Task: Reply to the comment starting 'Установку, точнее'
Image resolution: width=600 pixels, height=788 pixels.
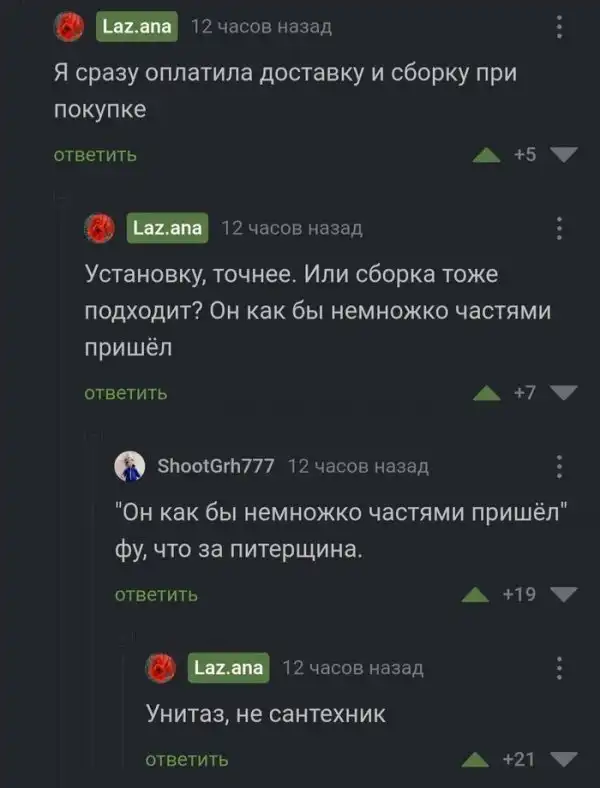Action: coord(124,393)
